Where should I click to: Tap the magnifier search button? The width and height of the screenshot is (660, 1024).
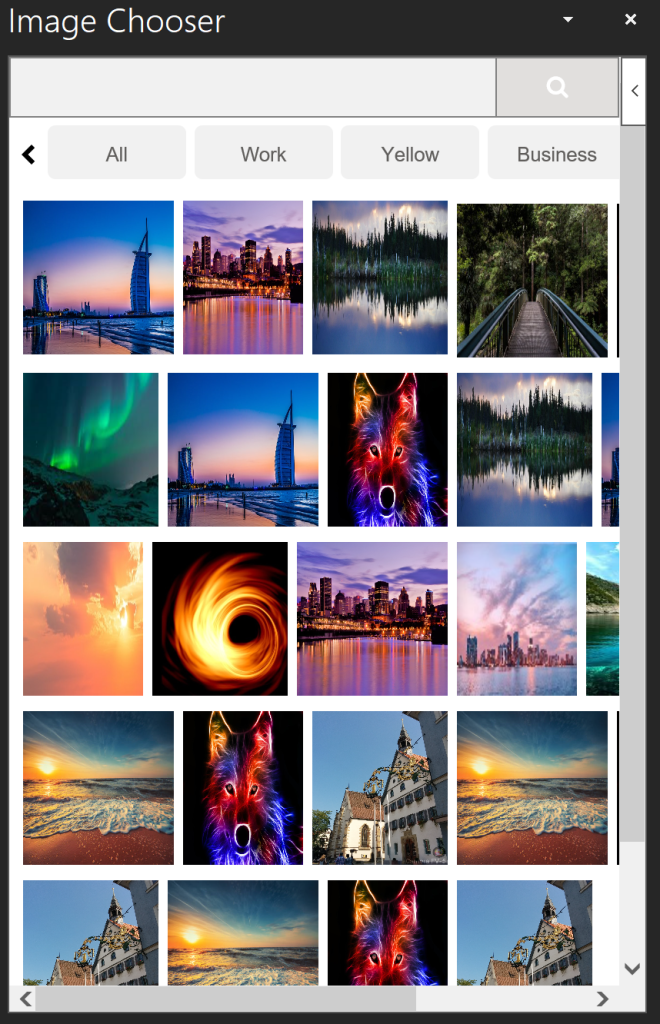tap(557, 88)
